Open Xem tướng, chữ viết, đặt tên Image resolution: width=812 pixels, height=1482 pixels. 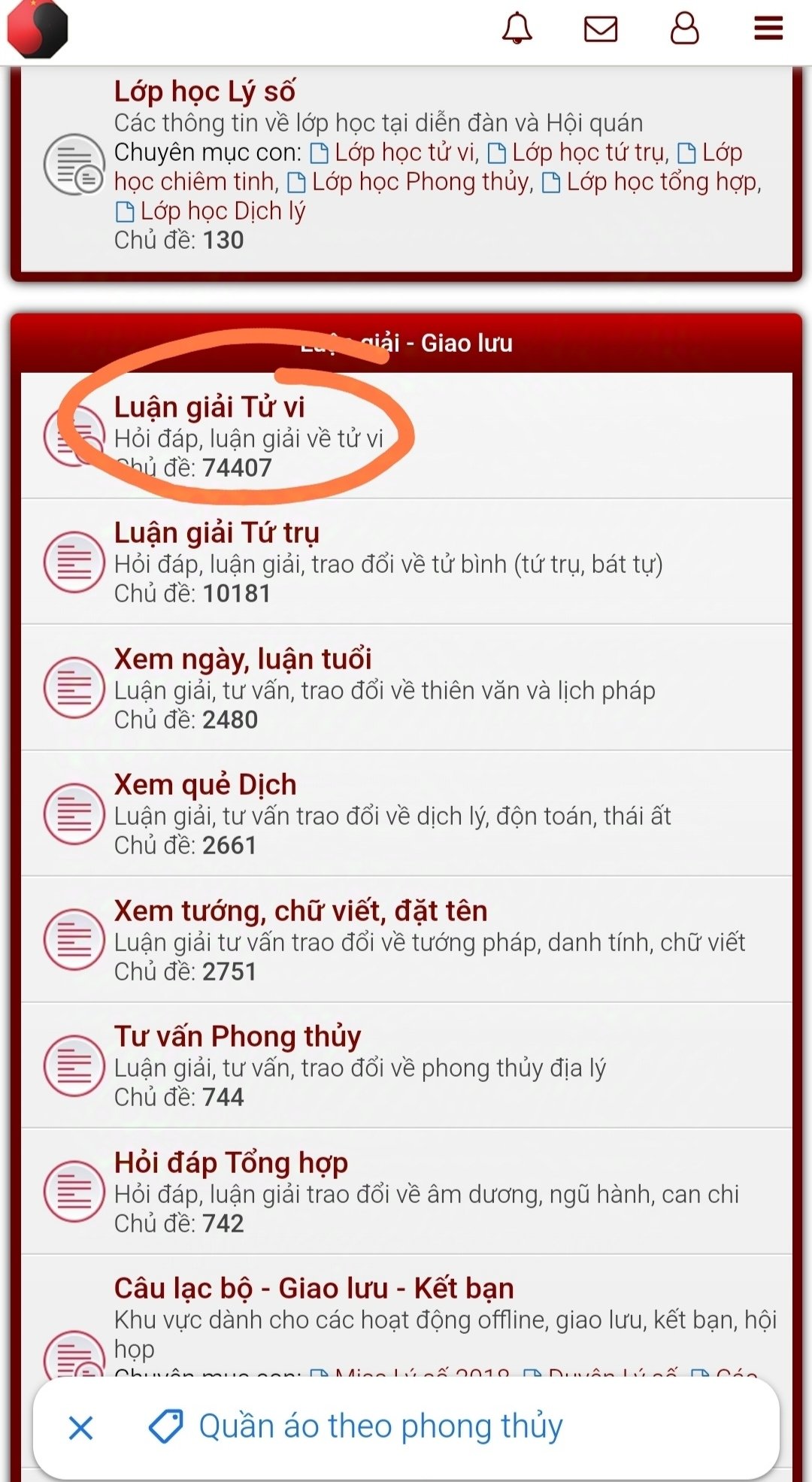pyautogui.click(x=301, y=911)
